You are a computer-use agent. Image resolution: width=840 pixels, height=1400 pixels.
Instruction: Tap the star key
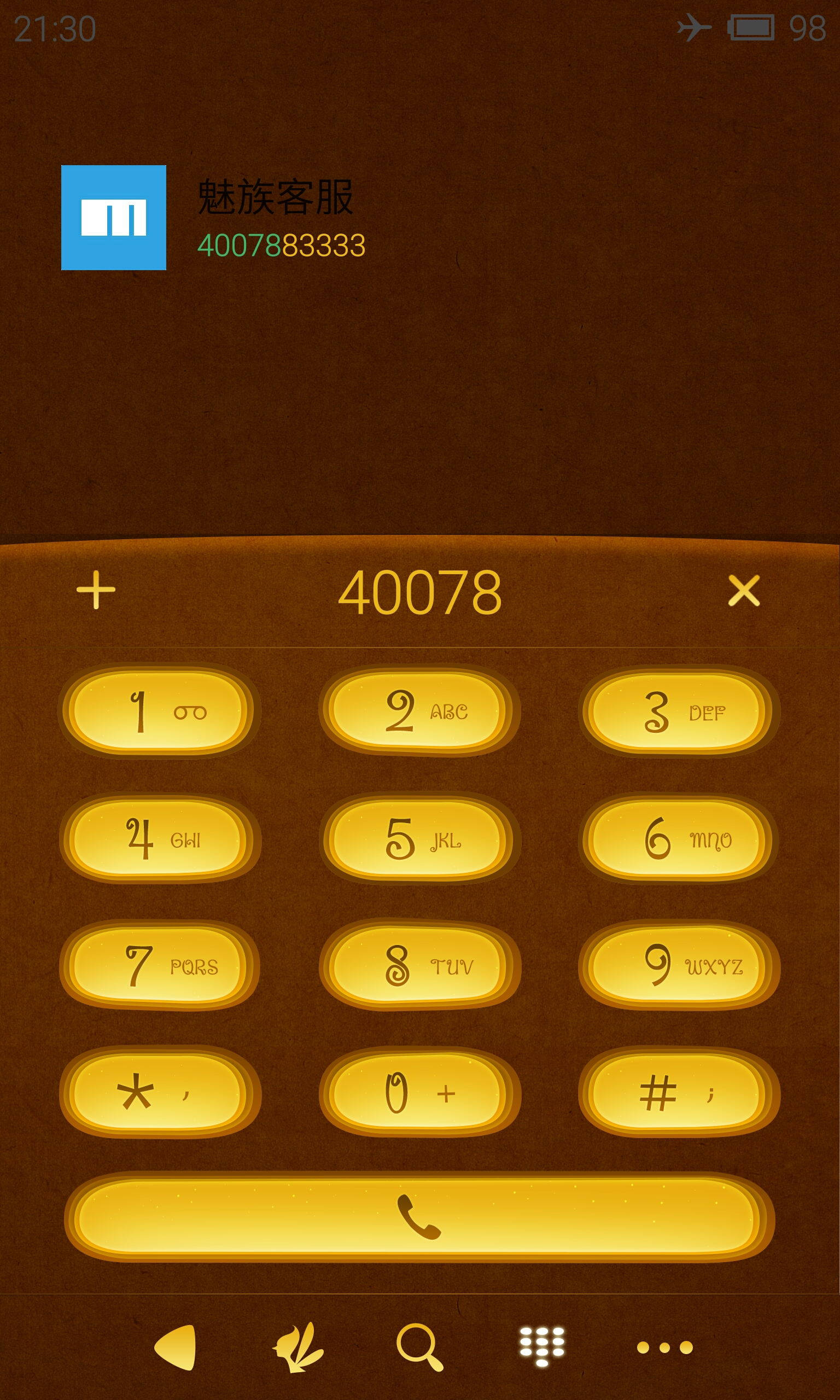[160, 1092]
